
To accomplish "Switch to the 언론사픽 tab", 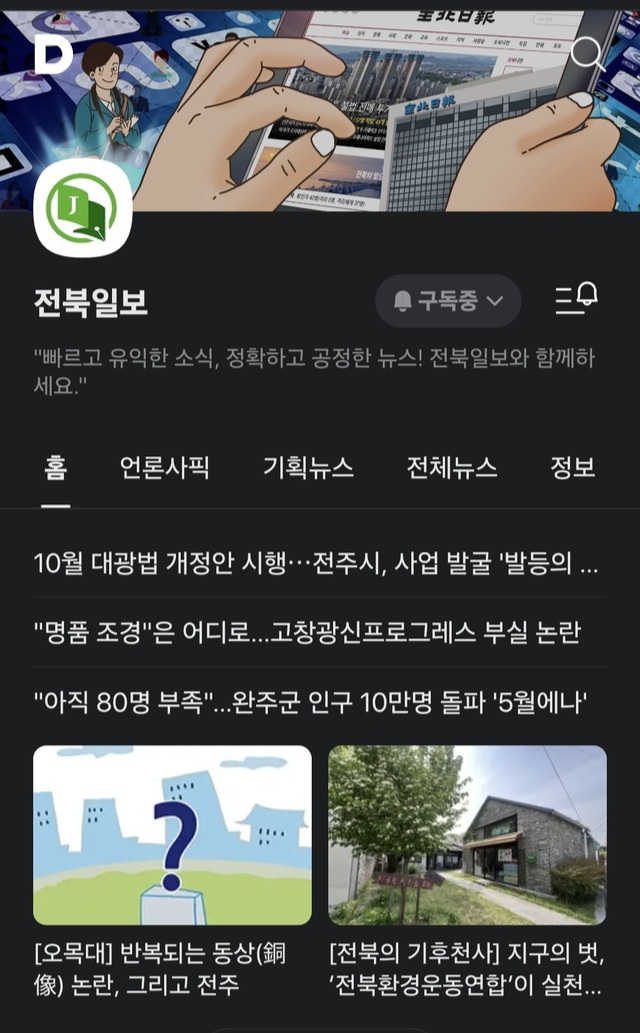I will pyautogui.click(x=165, y=467).
